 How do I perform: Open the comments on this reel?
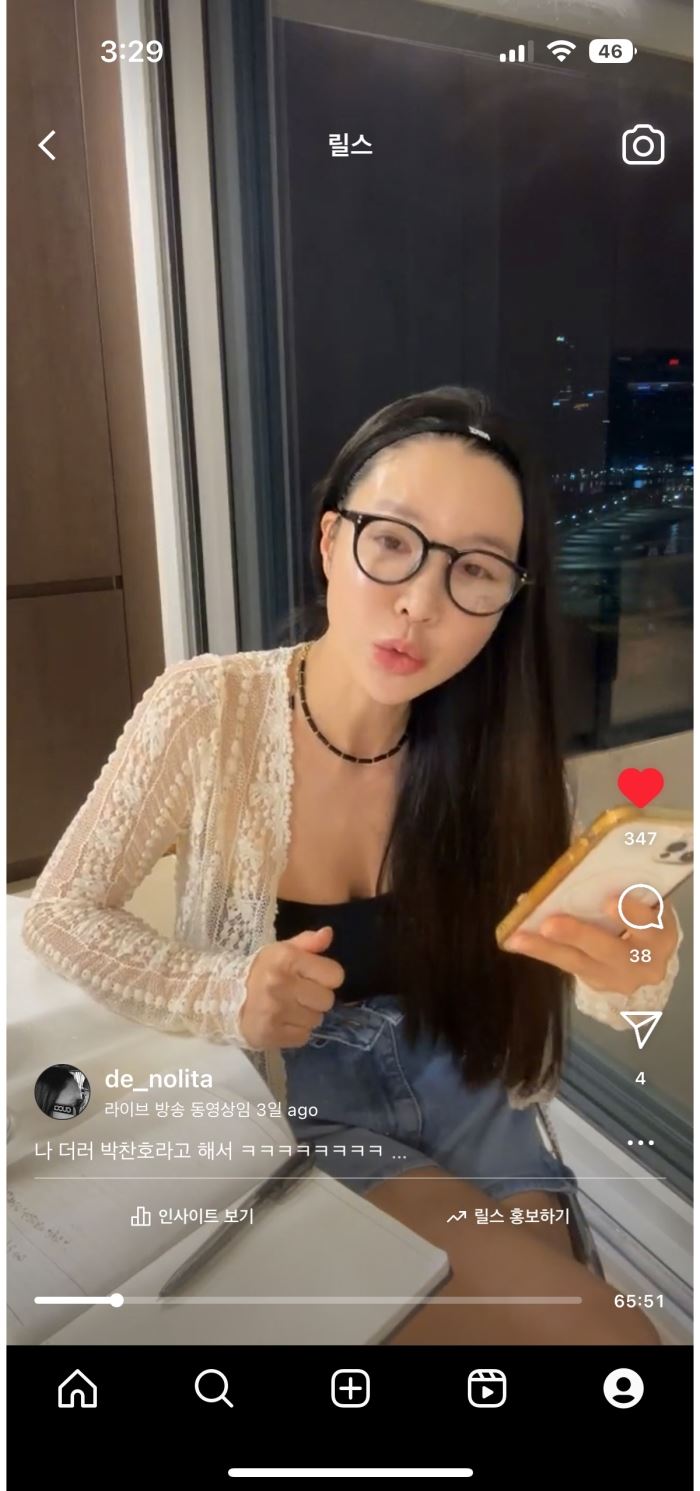coord(640,907)
